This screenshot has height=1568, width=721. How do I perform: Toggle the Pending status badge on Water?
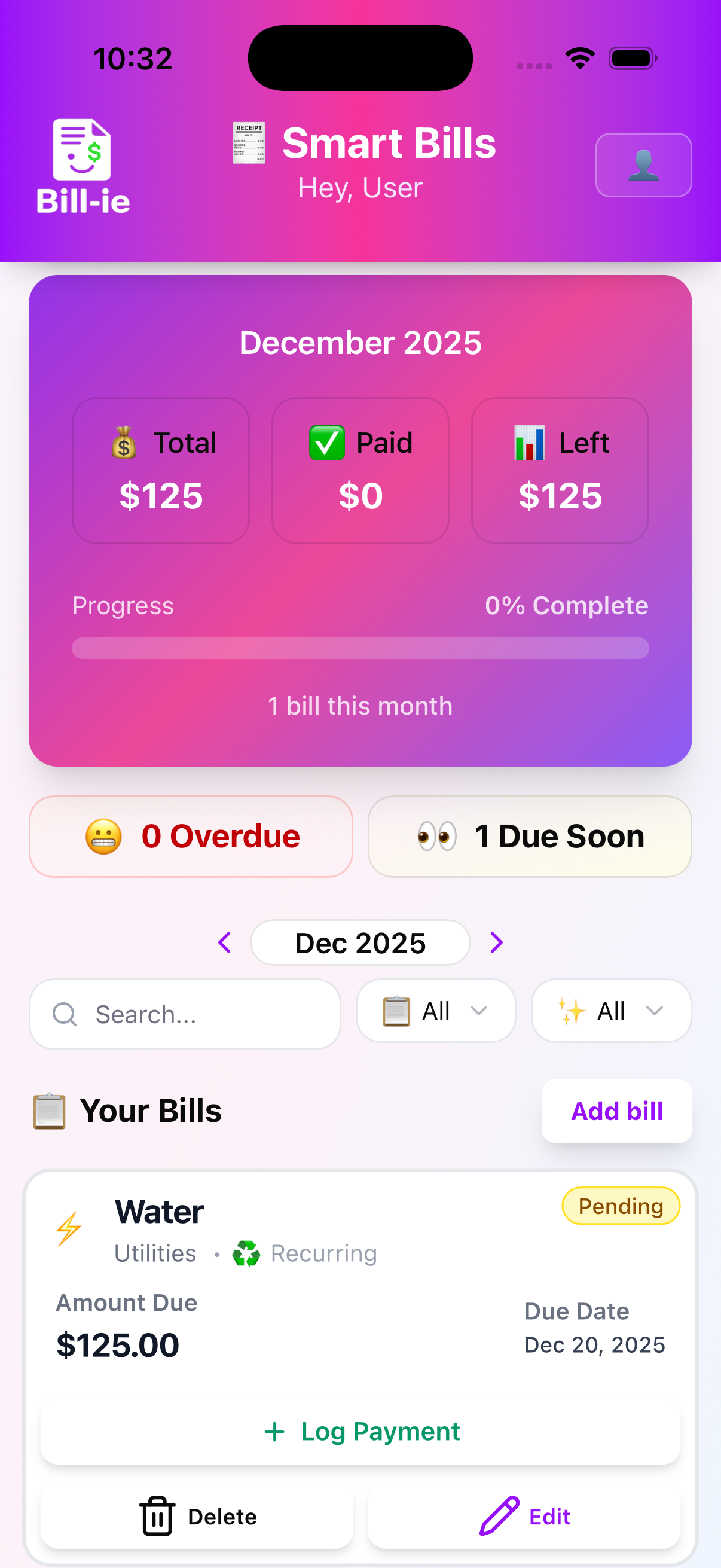click(x=621, y=1206)
